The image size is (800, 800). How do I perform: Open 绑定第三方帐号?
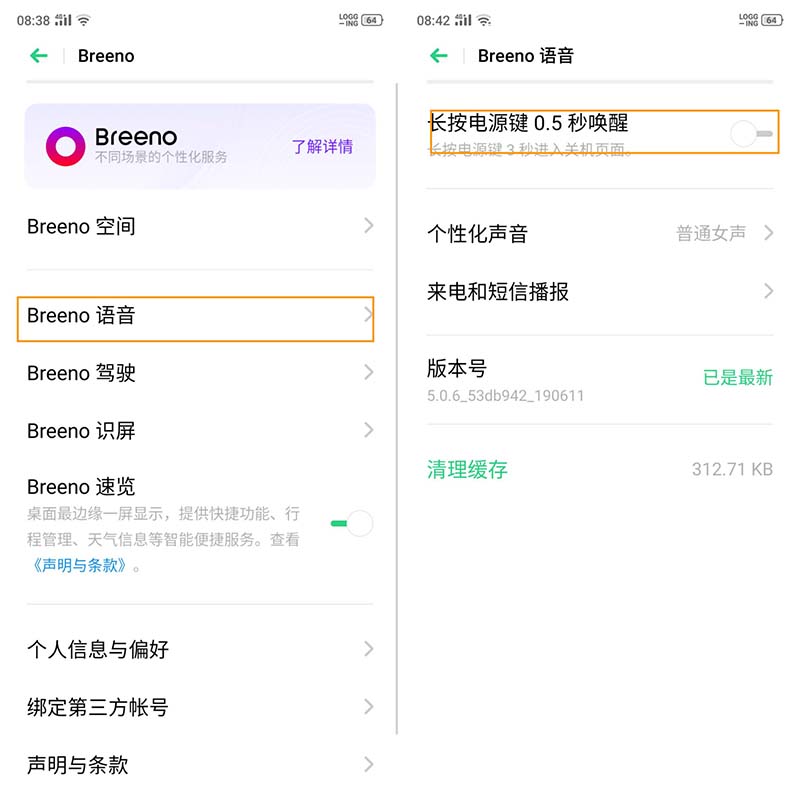[x=200, y=708]
